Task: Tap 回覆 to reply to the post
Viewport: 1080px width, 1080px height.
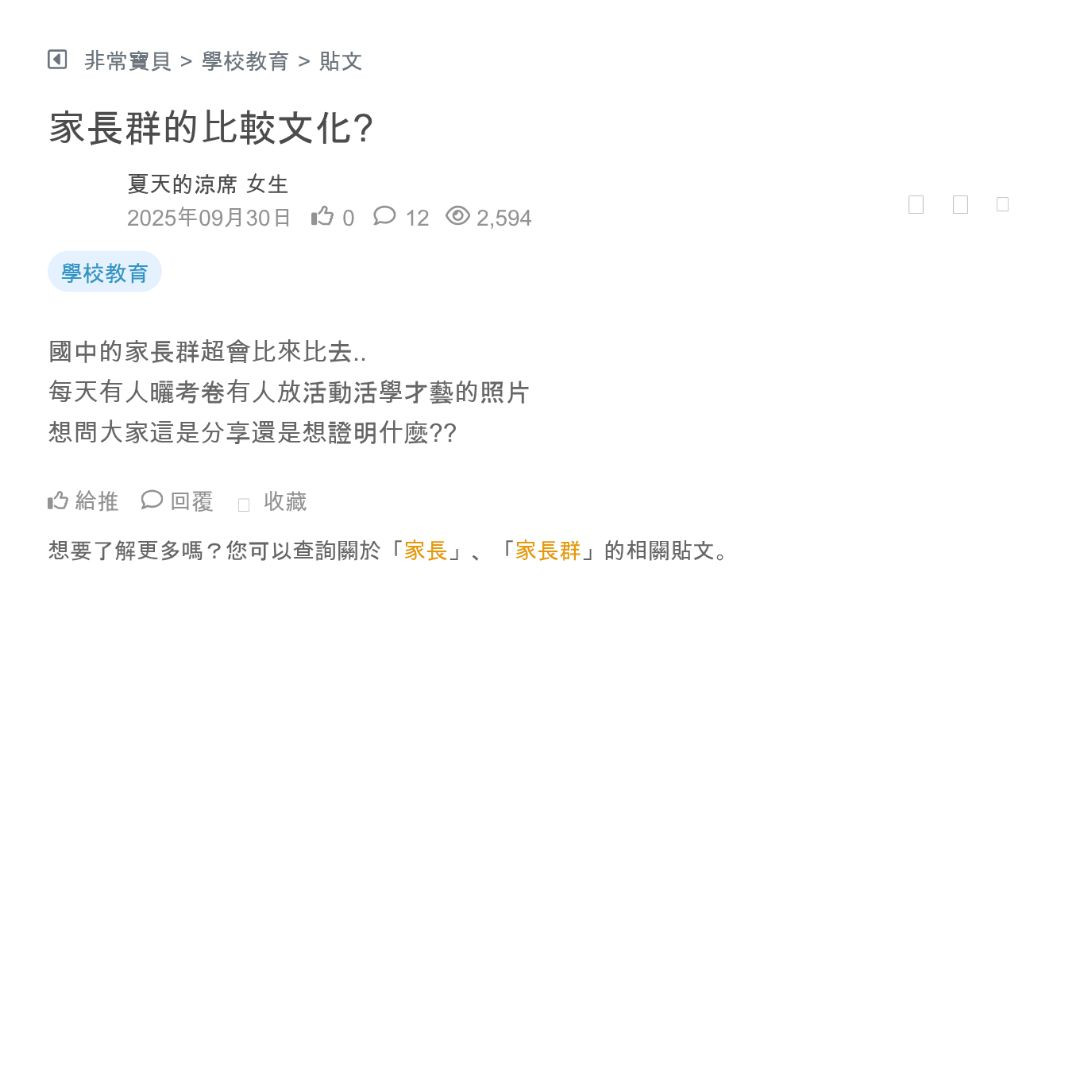Action: click(178, 501)
